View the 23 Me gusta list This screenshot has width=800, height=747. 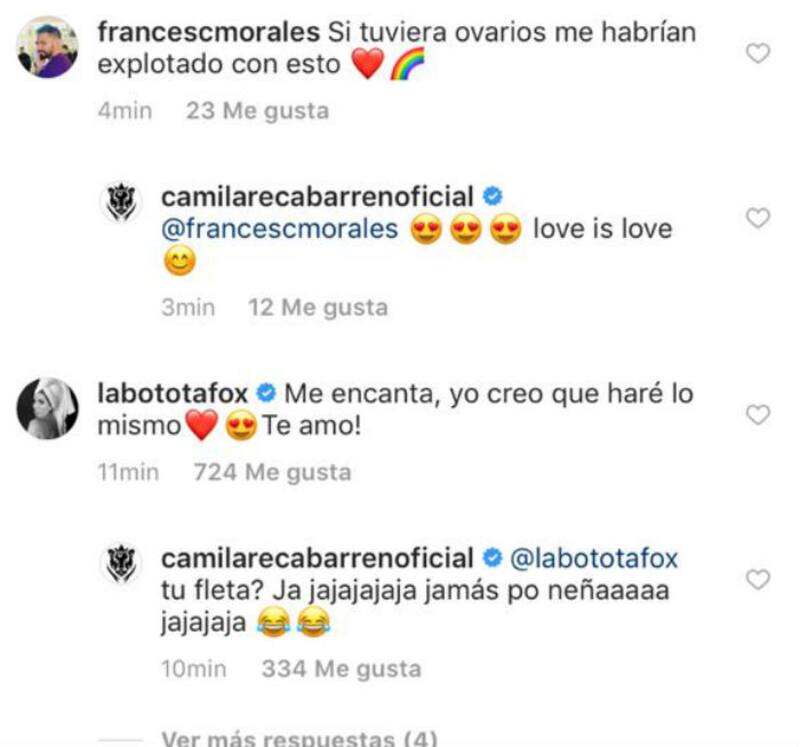pyautogui.click(x=257, y=111)
